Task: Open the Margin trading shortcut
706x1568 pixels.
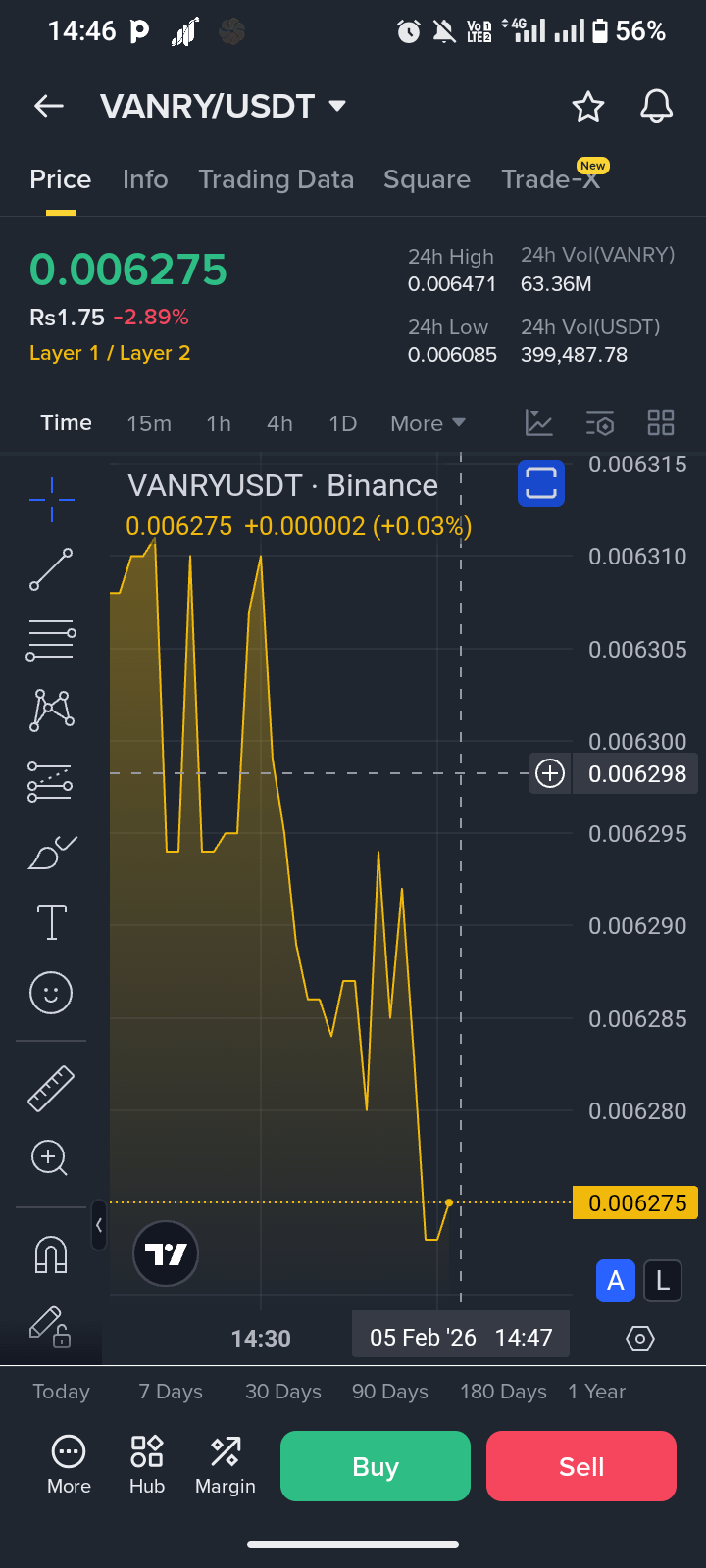Action: point(226,1465)
